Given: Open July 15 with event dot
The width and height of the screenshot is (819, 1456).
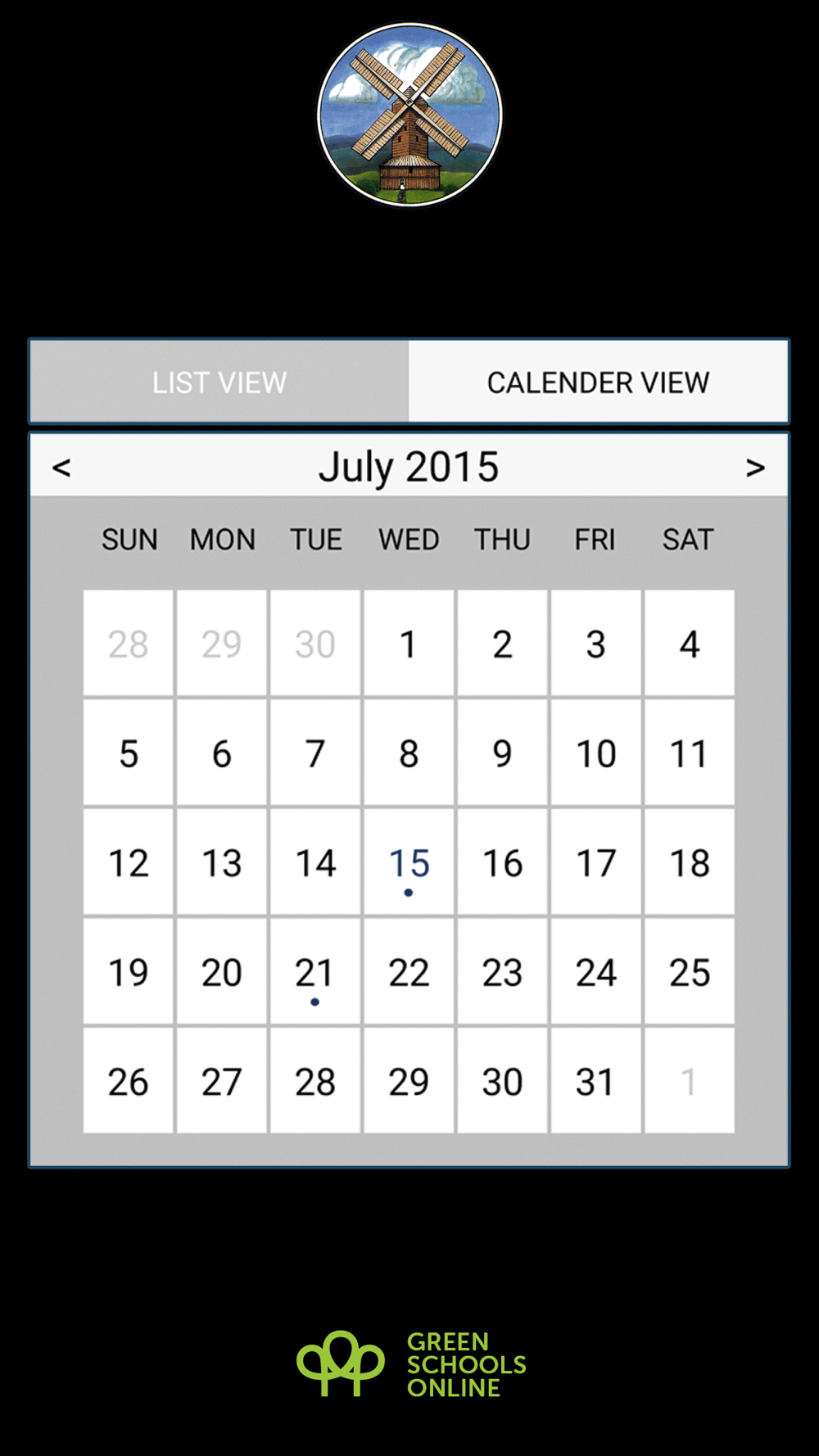Looking at the screenshot, I should [409, 862].
